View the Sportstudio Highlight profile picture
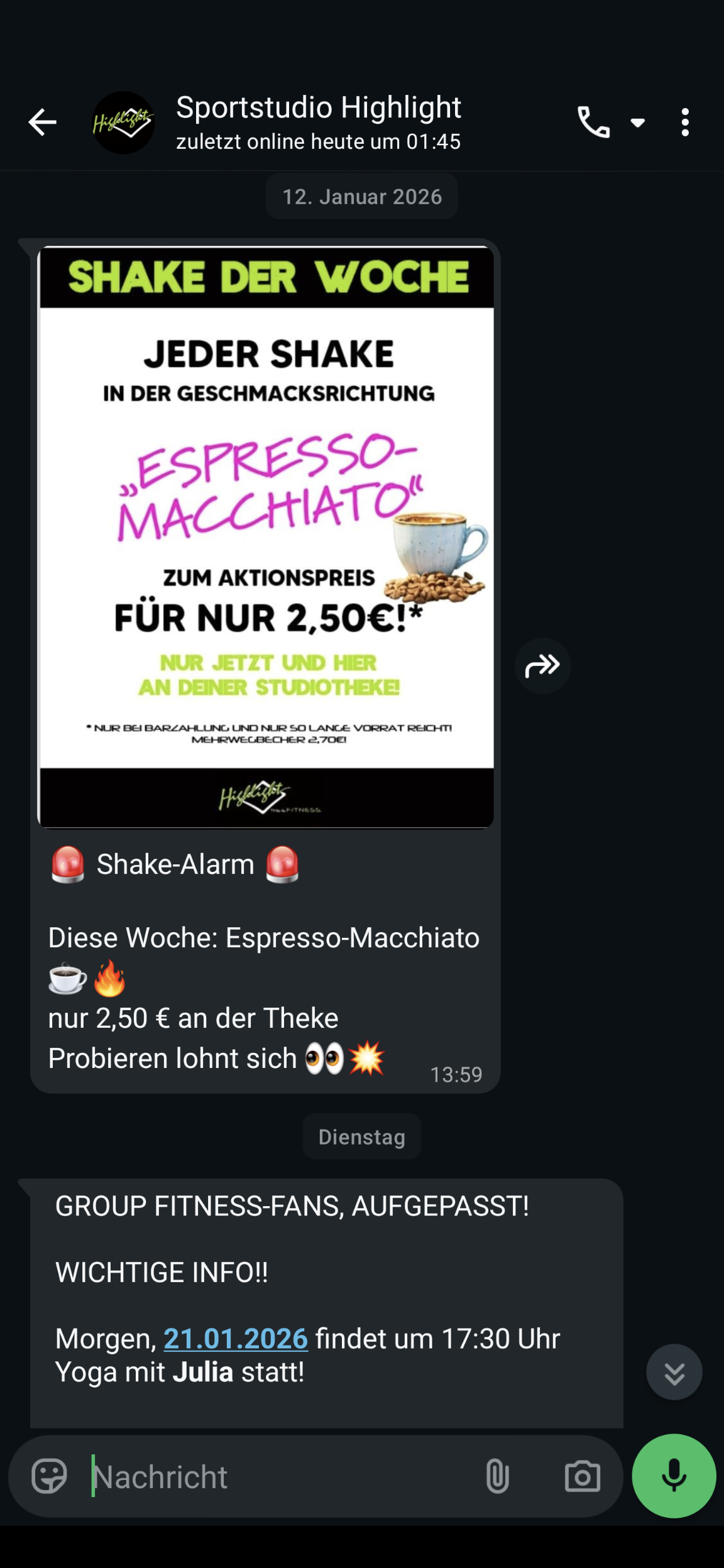 (123, 122)
